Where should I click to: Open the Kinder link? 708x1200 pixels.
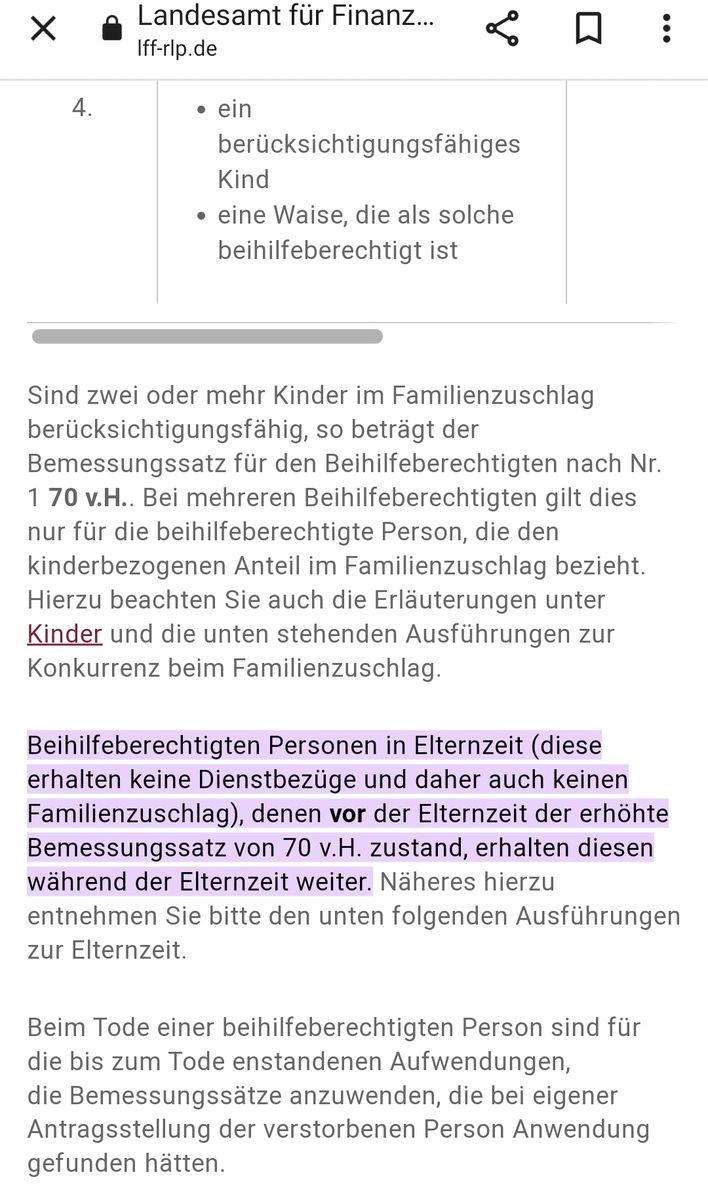[64, 634]
